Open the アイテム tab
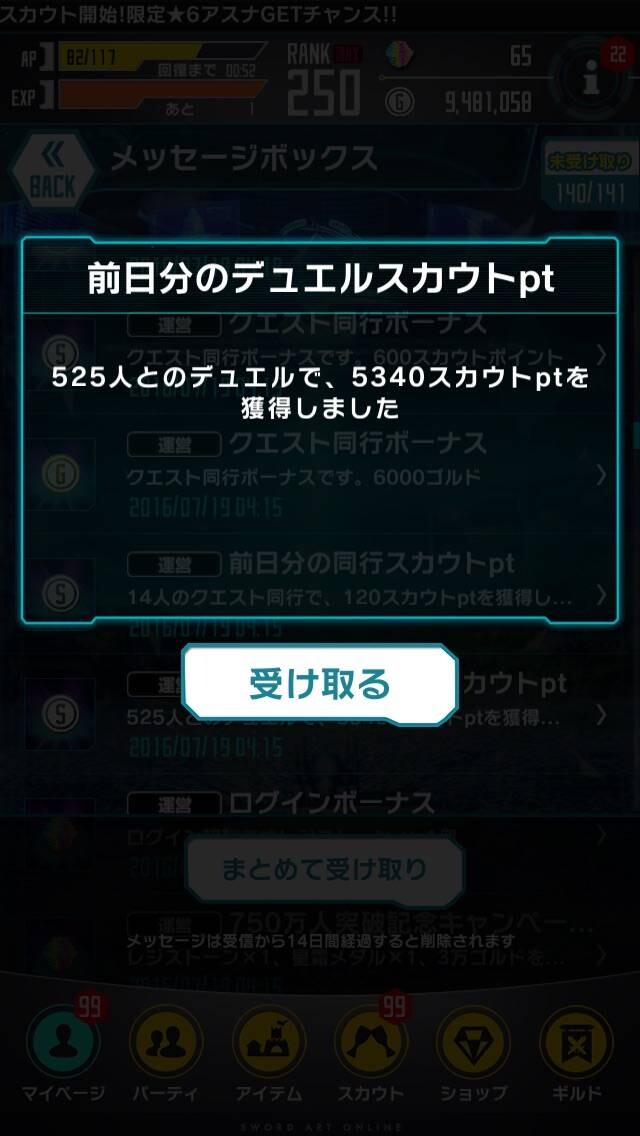 (268, 1054)
